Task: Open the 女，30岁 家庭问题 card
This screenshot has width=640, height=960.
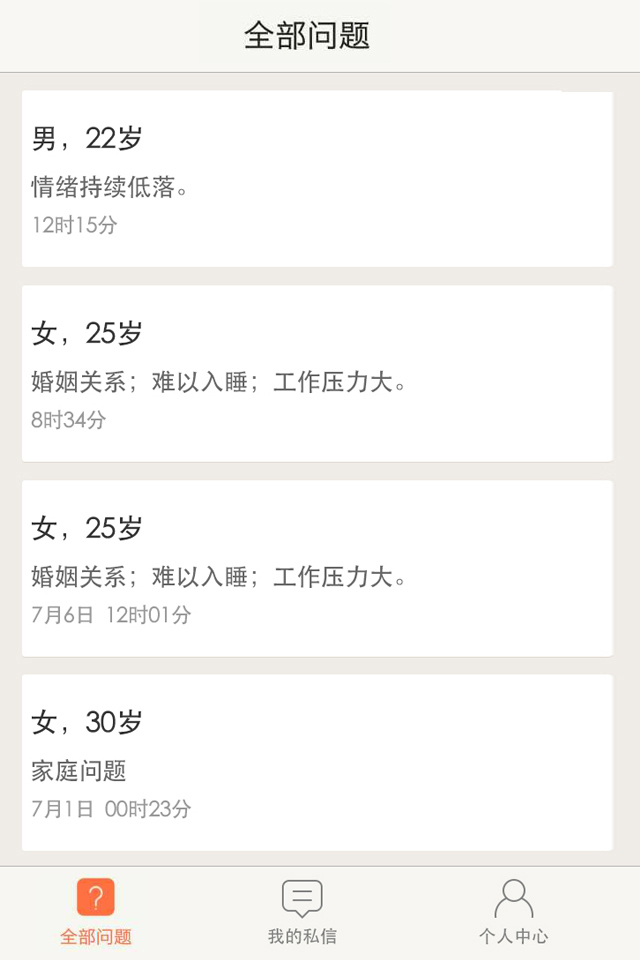Action: pos(316,762)
